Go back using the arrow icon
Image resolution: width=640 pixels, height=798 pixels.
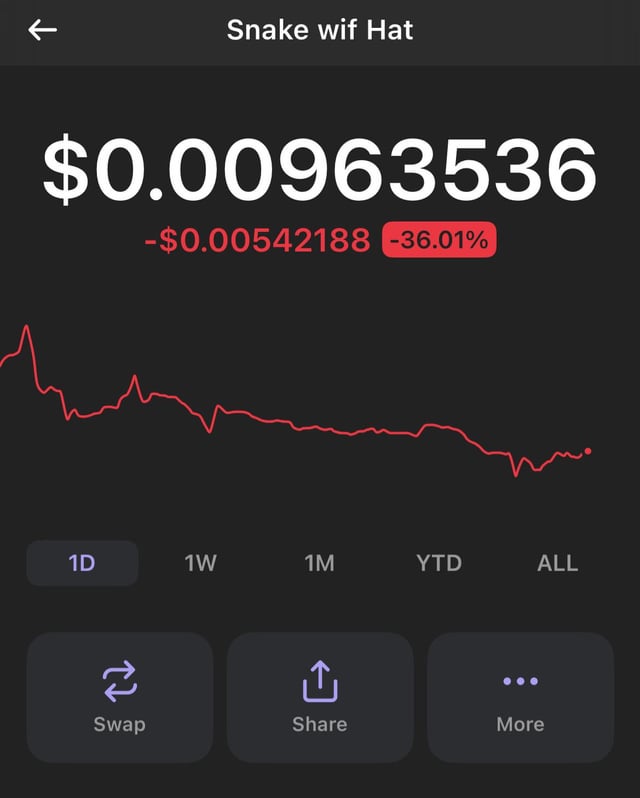coord(42,30)
